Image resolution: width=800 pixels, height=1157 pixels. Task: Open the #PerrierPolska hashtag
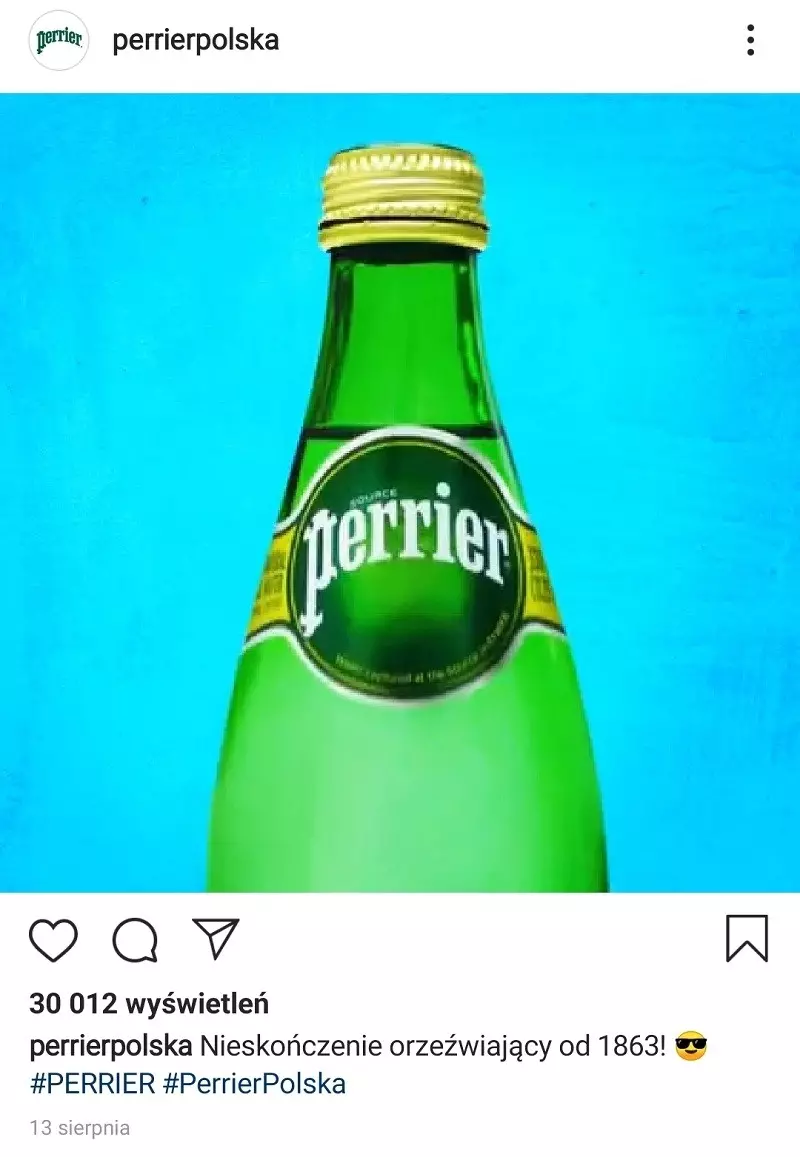254,1083
